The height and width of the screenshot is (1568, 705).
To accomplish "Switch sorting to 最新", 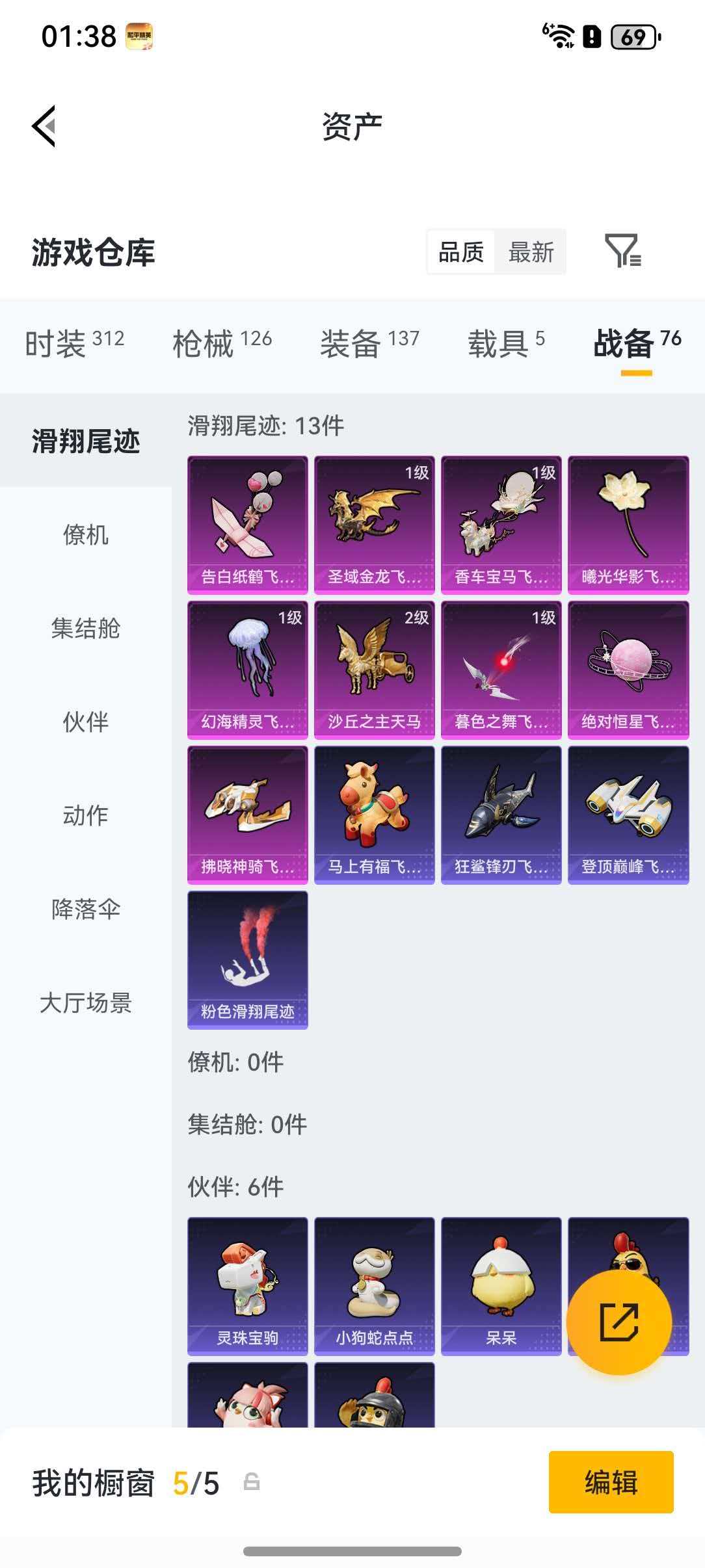I will tap(530, 254).
